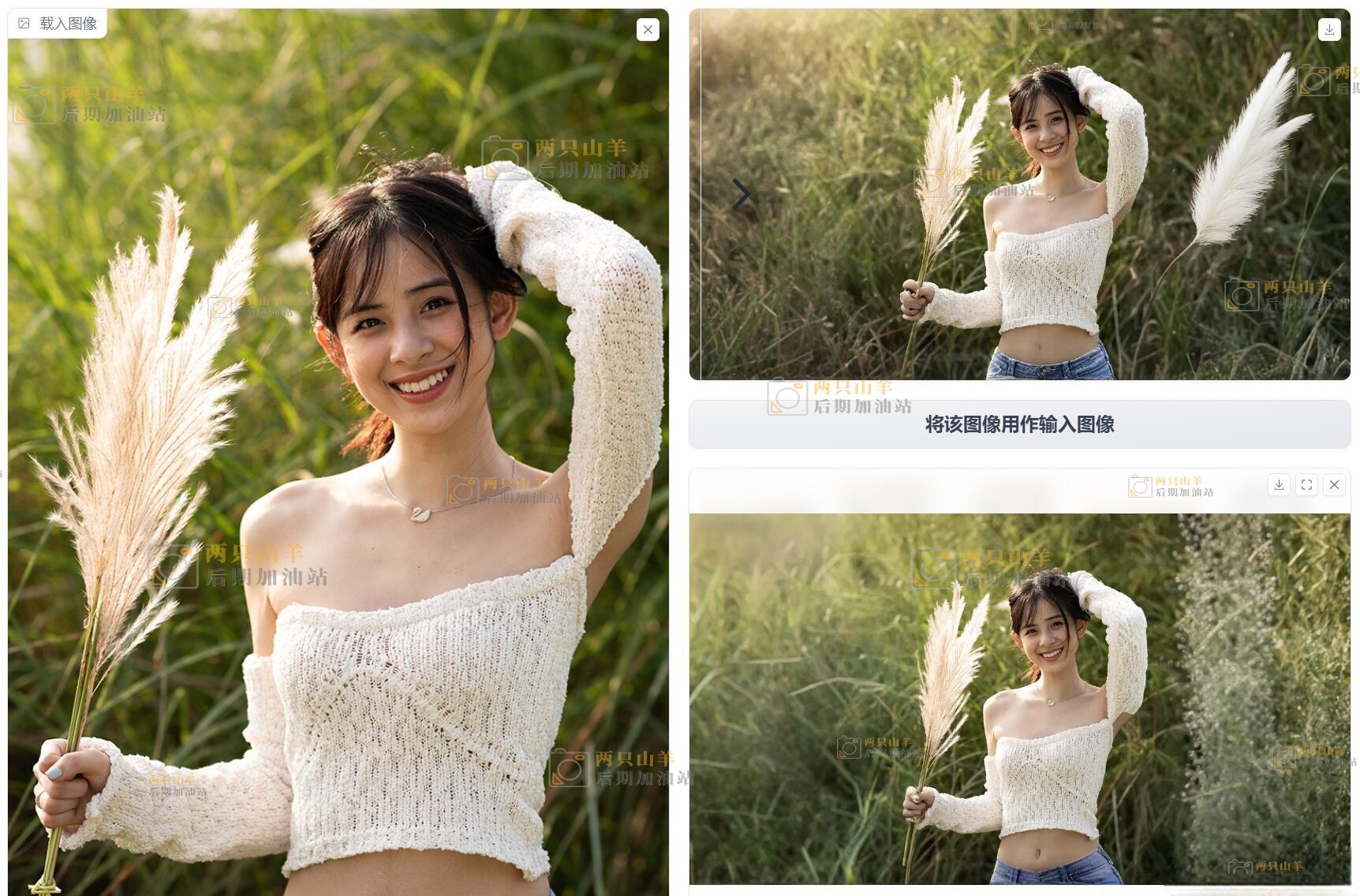This screenshot has width=1360, height=896.
Task: Download the lower result image
Action: click(1279, 484)
